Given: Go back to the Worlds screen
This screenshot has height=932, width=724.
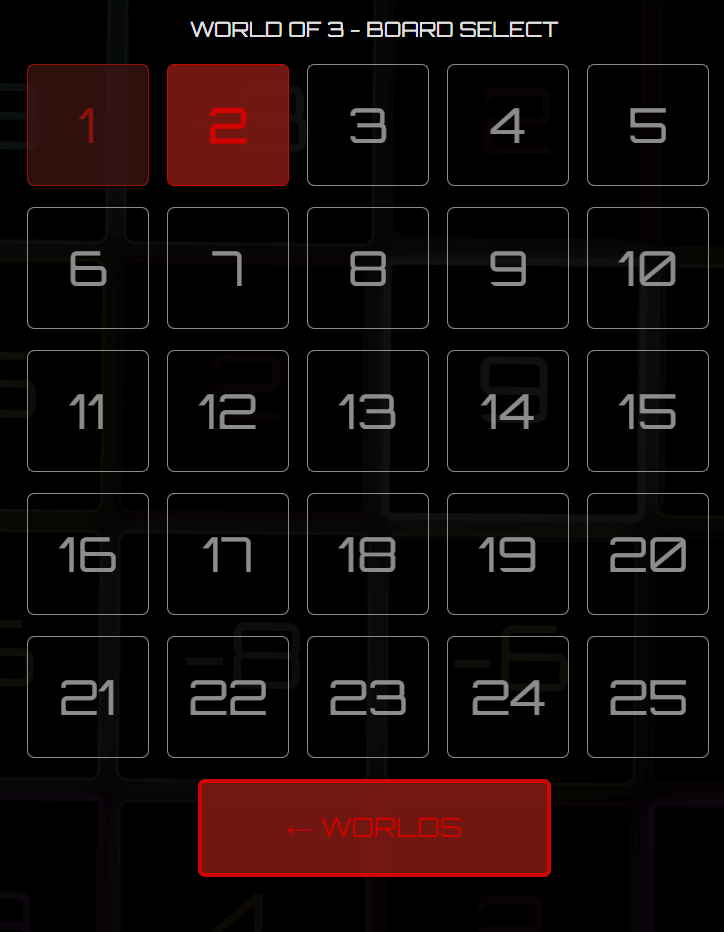Looking at the screenshot, I should 374,828.
